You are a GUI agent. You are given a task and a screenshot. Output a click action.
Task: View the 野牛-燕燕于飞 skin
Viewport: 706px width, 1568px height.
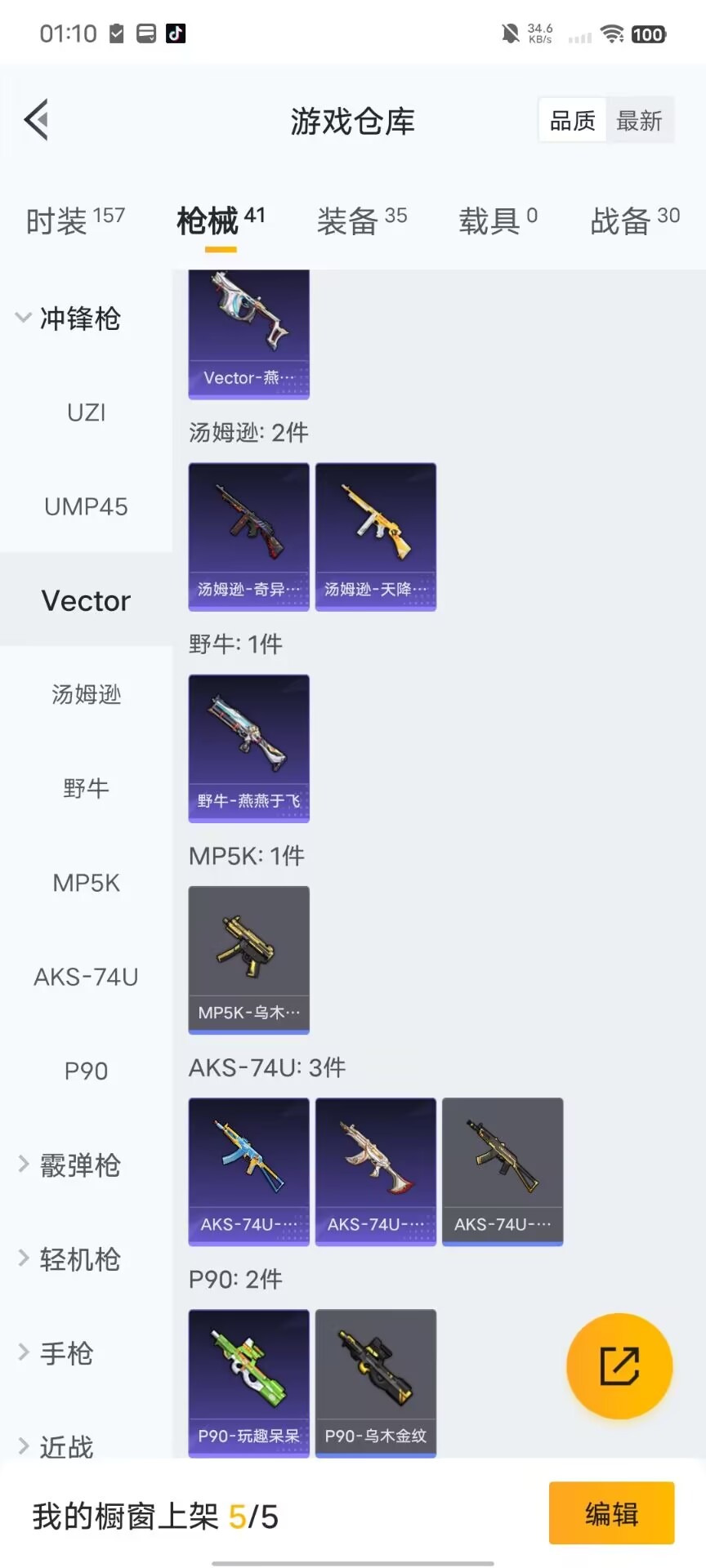[x=248, y=748]
